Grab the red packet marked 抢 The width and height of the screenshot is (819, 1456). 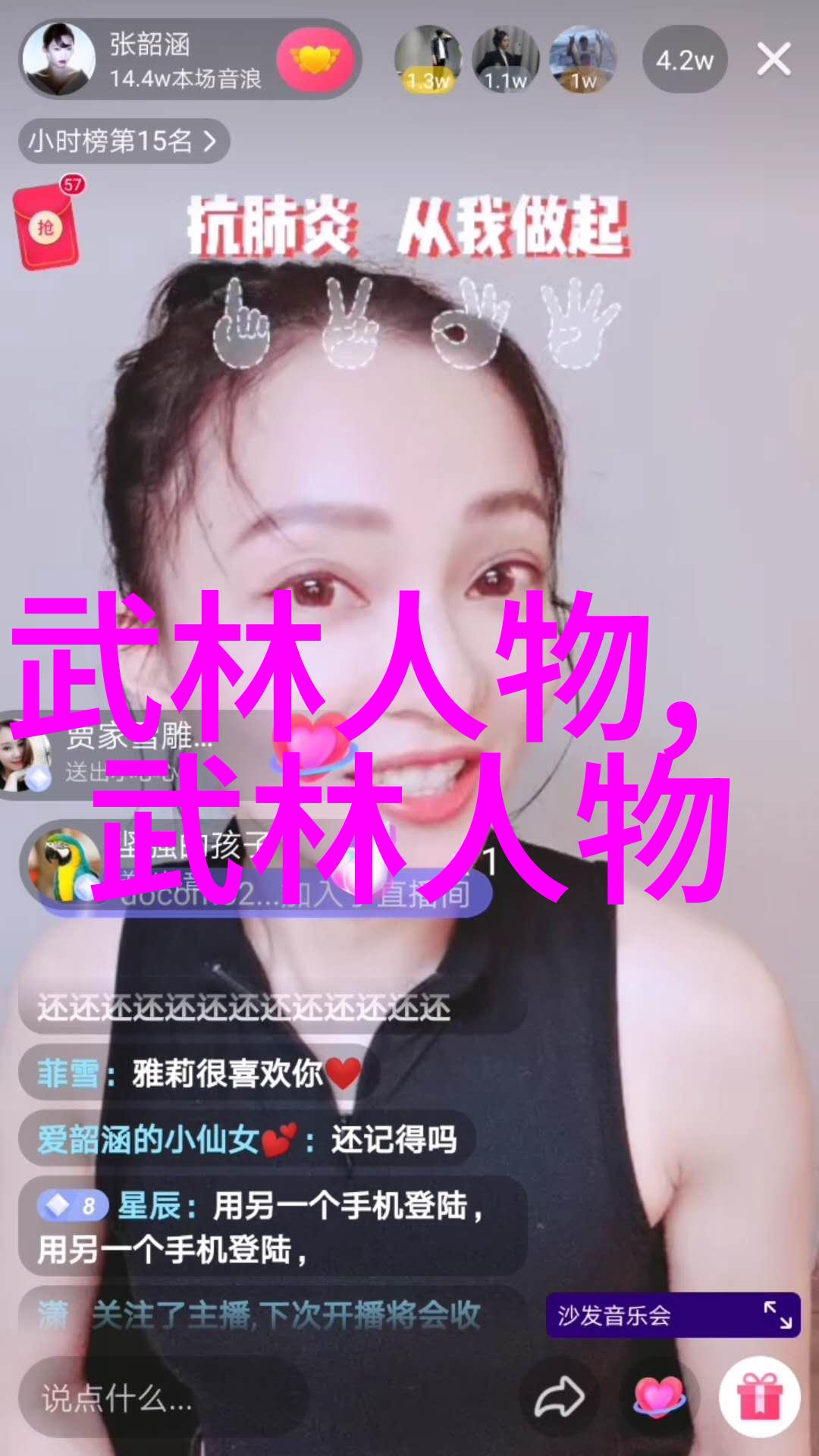click(x=47, y=228)
